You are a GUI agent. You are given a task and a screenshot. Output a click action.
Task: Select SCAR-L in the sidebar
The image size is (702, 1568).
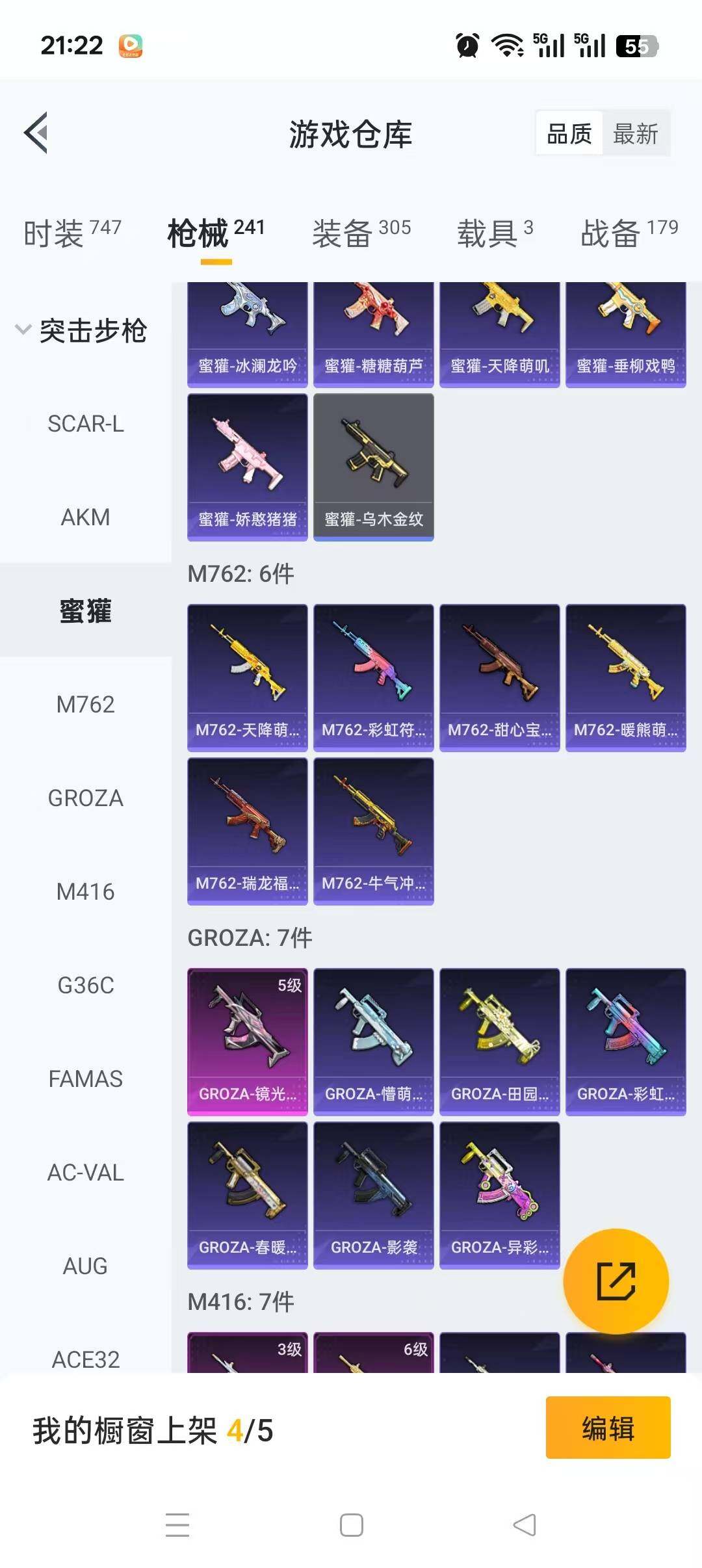click(85, 424)
